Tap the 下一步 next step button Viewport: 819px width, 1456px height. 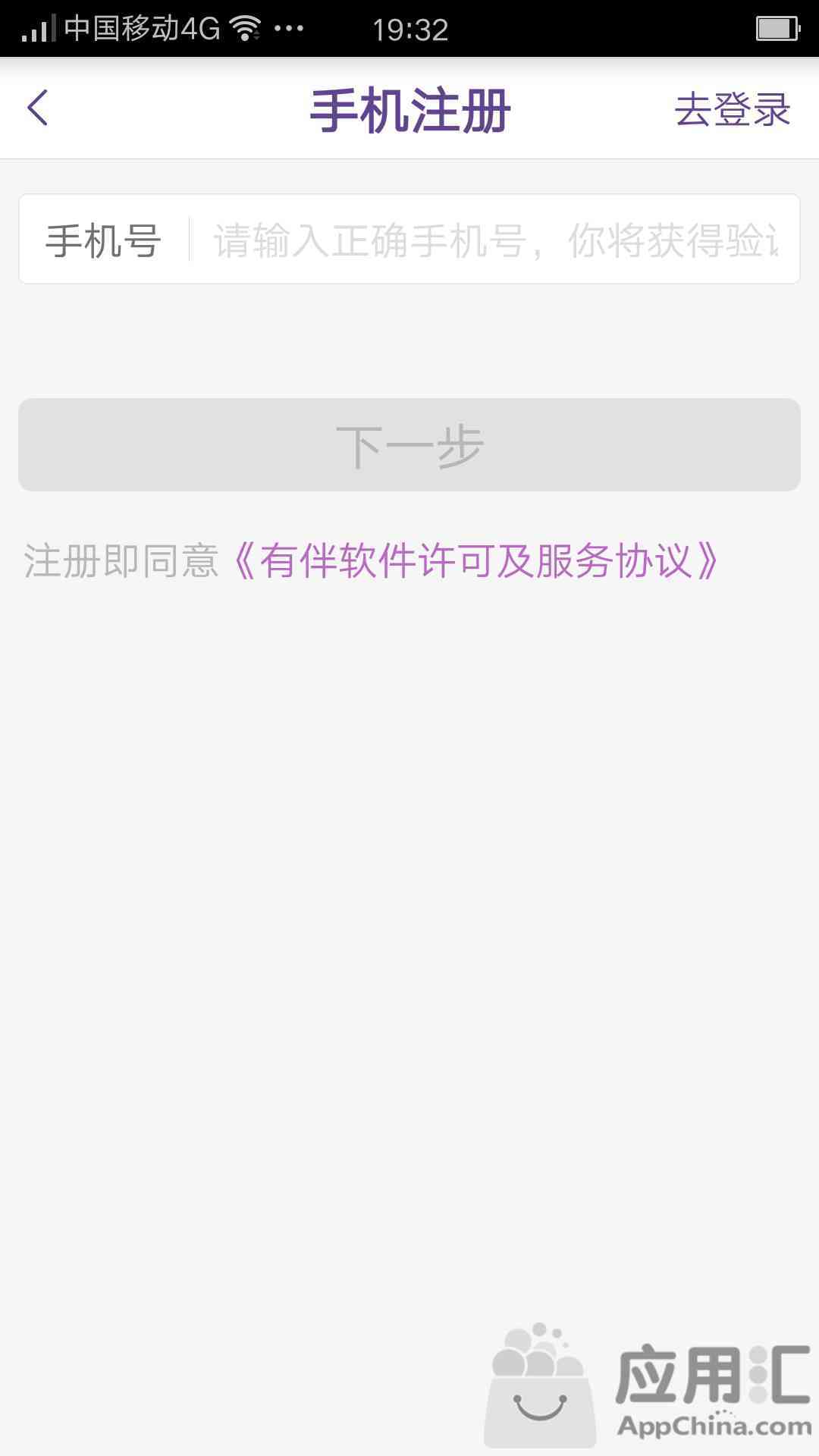click(409, 445)
